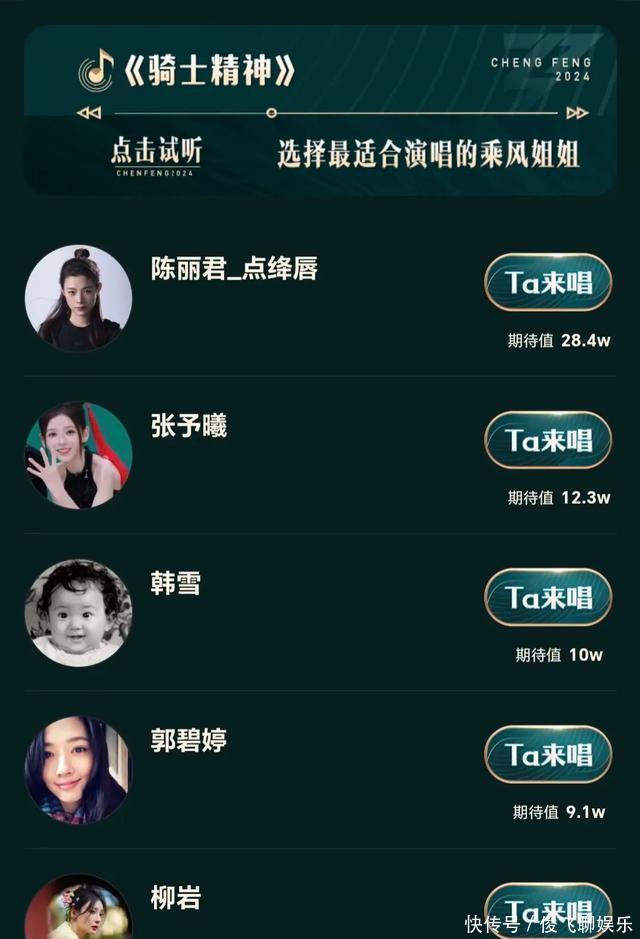Open 张予曦's profile picture
The width and height of the screenshot is (640, 939).
(x=78, y=455)
